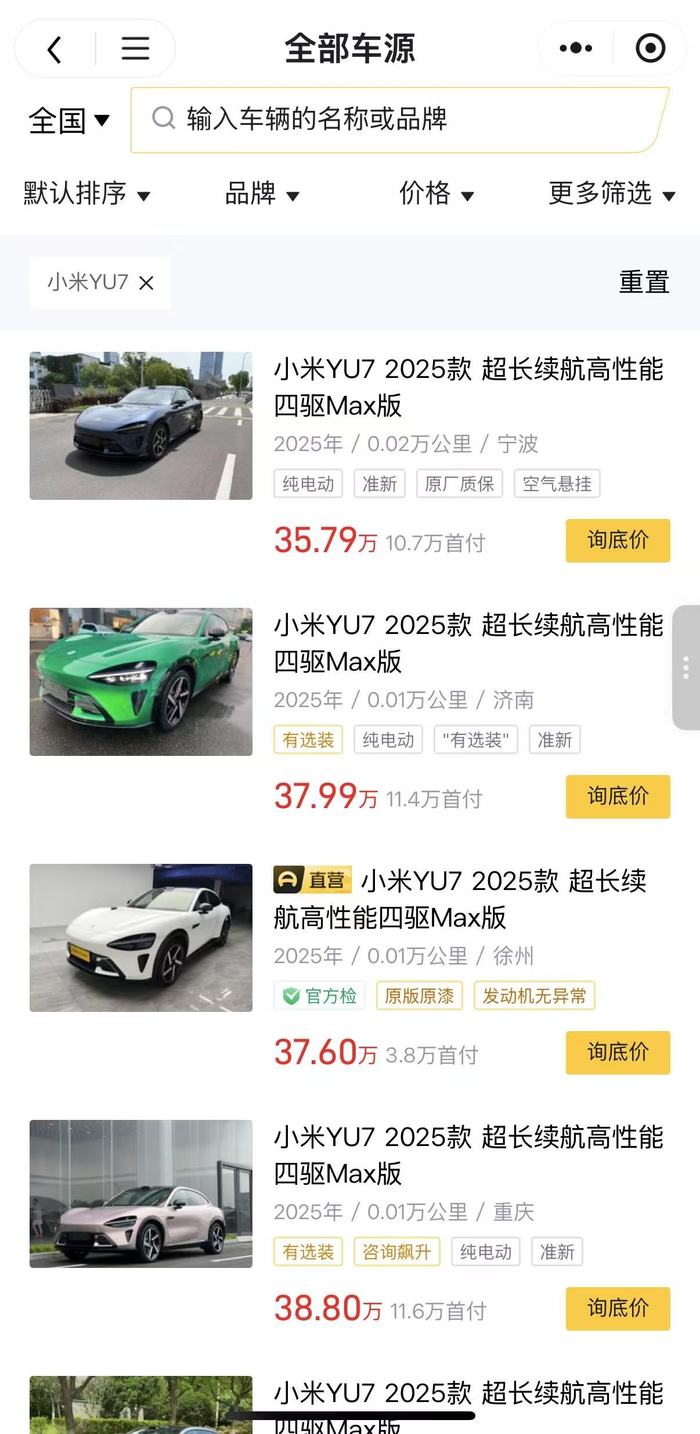This screenshot has height=1434, width=700.
Task: View the 直营 white 徐州 小米YU7 listing
Action: [x=468, y=899]
